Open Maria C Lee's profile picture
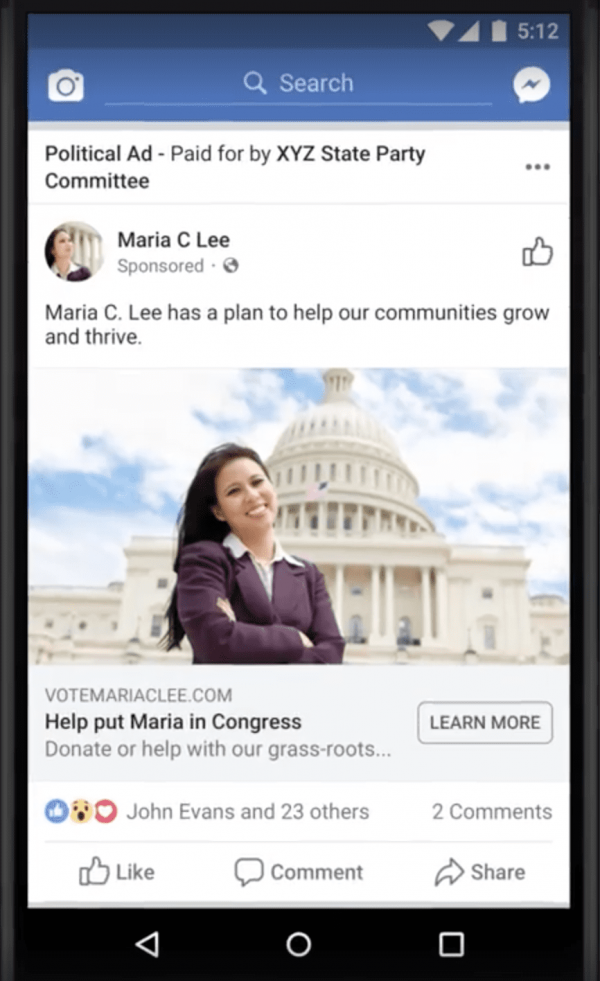The image size is (600, 981). point(74,251)
